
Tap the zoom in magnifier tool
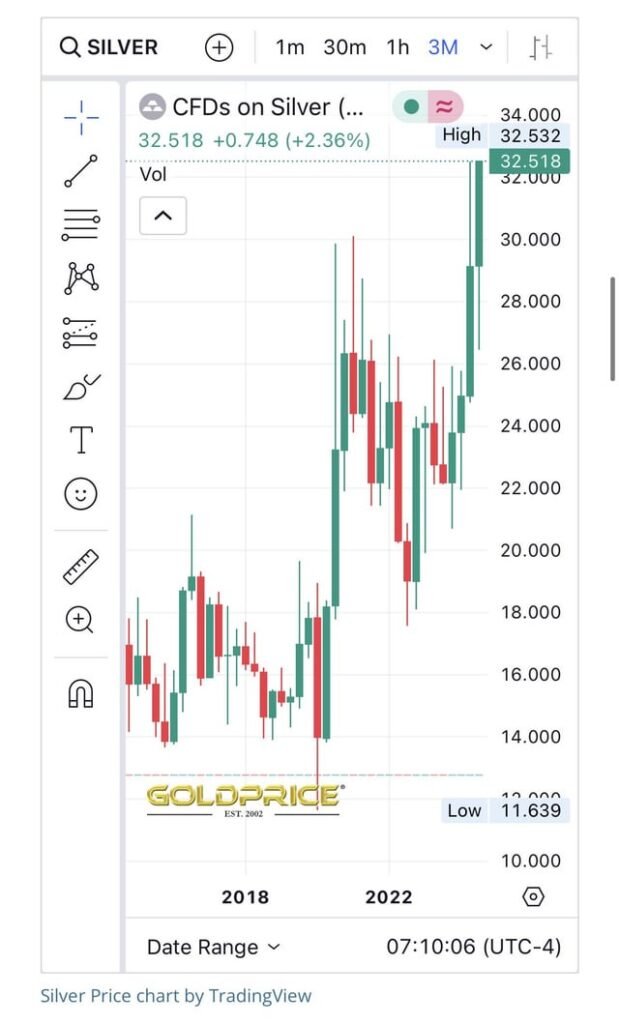click(80, 619)
